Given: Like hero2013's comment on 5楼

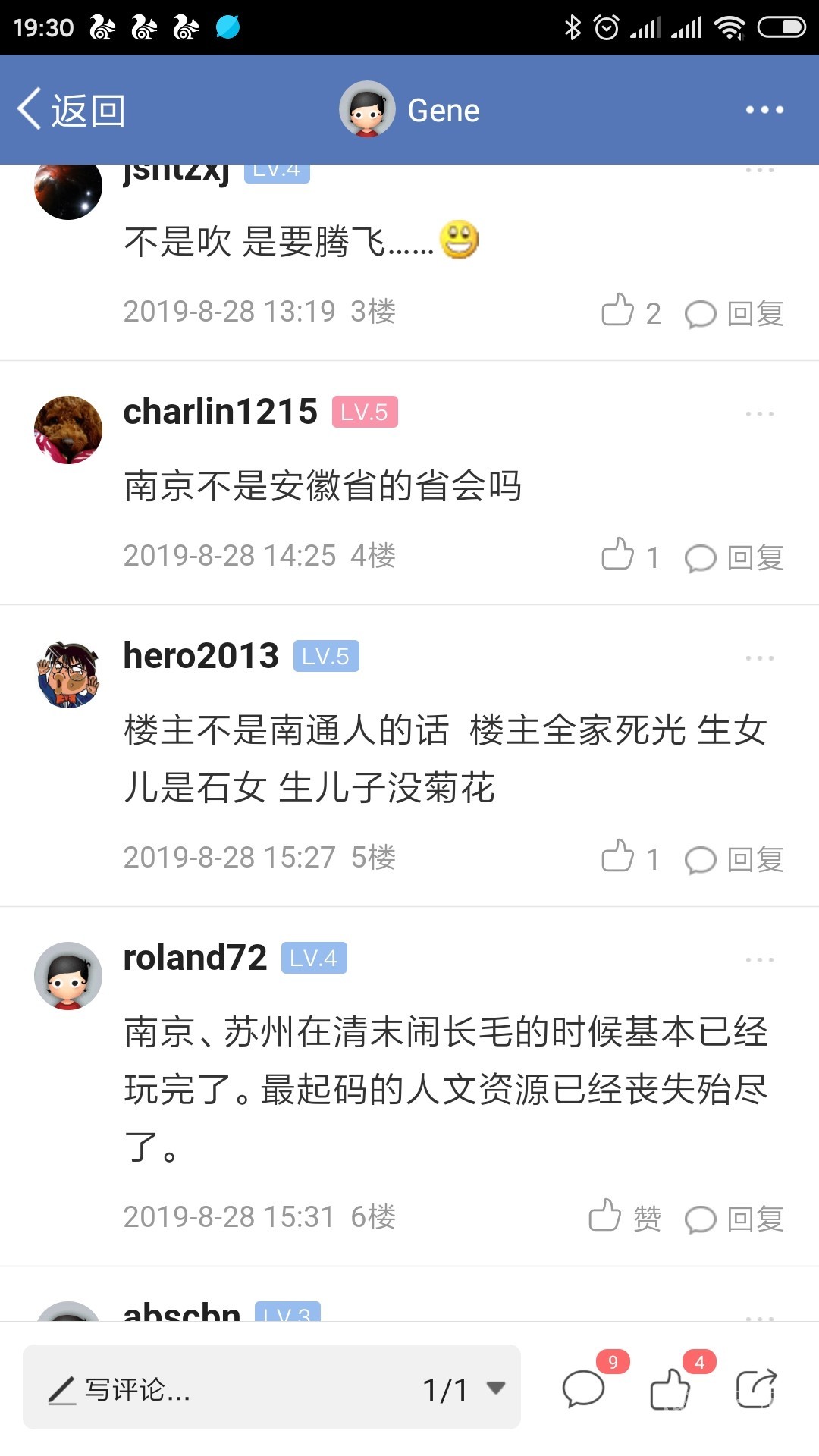Looking at the screenshot, I should pos(629,858).
